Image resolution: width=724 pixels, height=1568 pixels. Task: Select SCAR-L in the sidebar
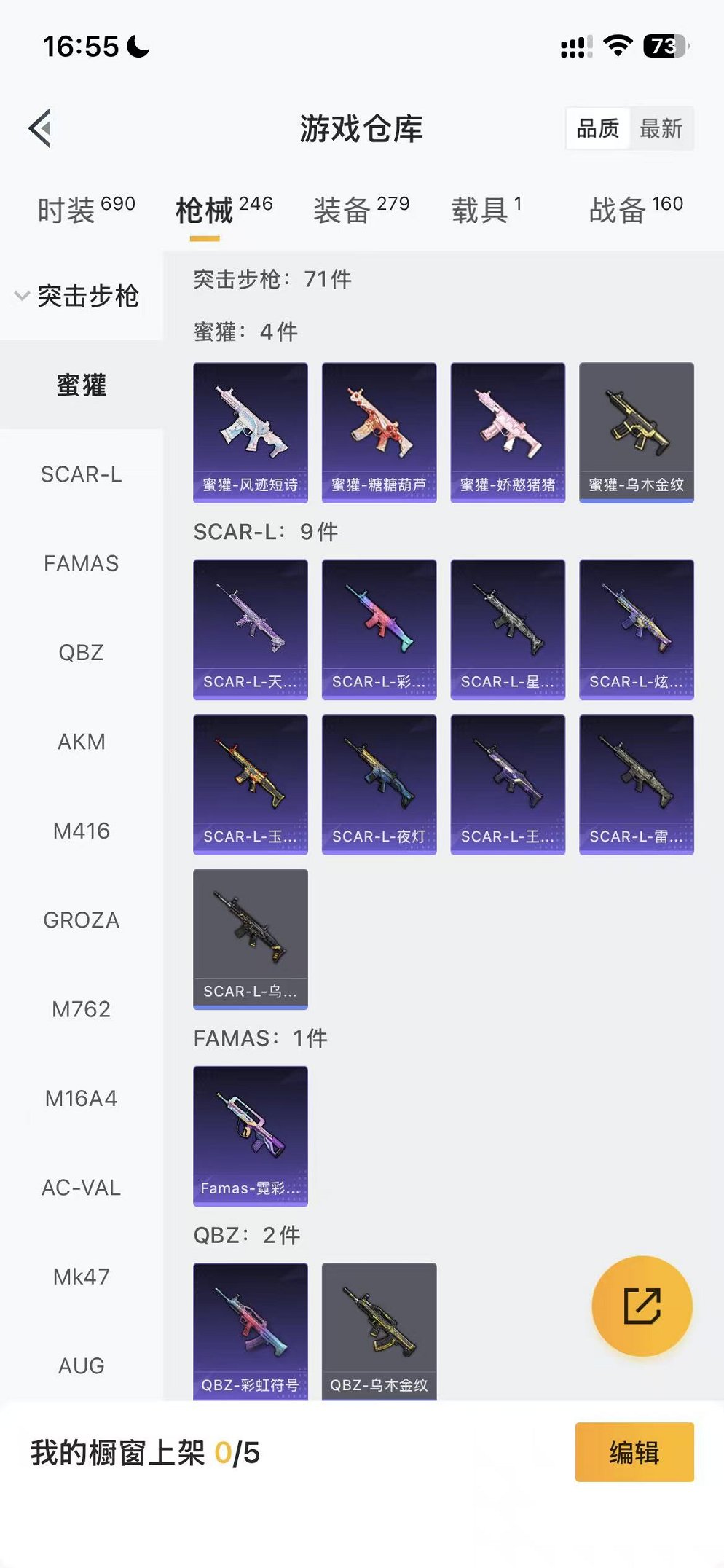pos(81,474)
